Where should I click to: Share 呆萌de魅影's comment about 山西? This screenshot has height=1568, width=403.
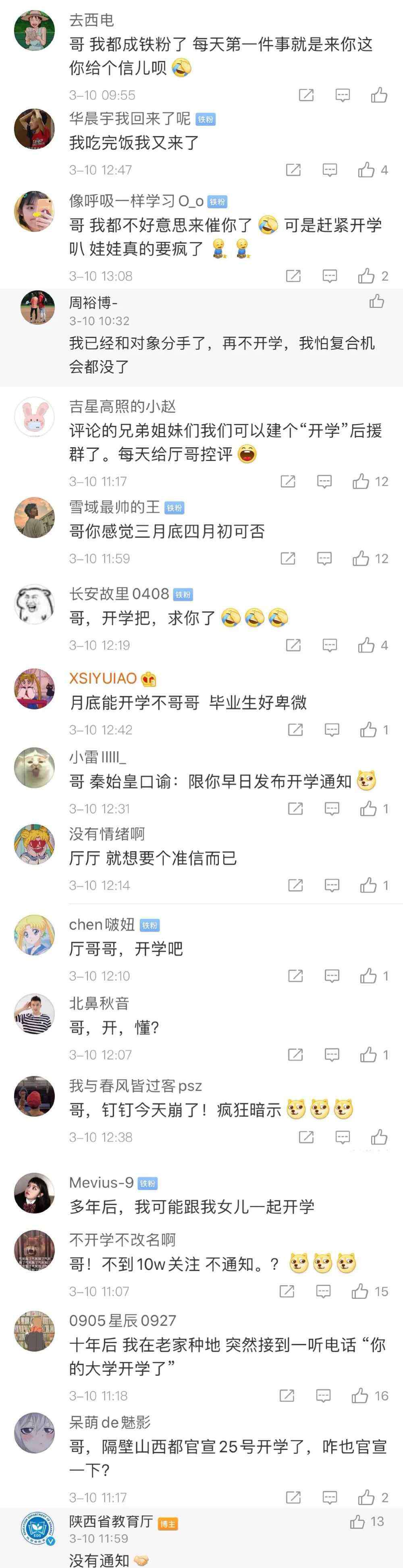[293, 1497]
